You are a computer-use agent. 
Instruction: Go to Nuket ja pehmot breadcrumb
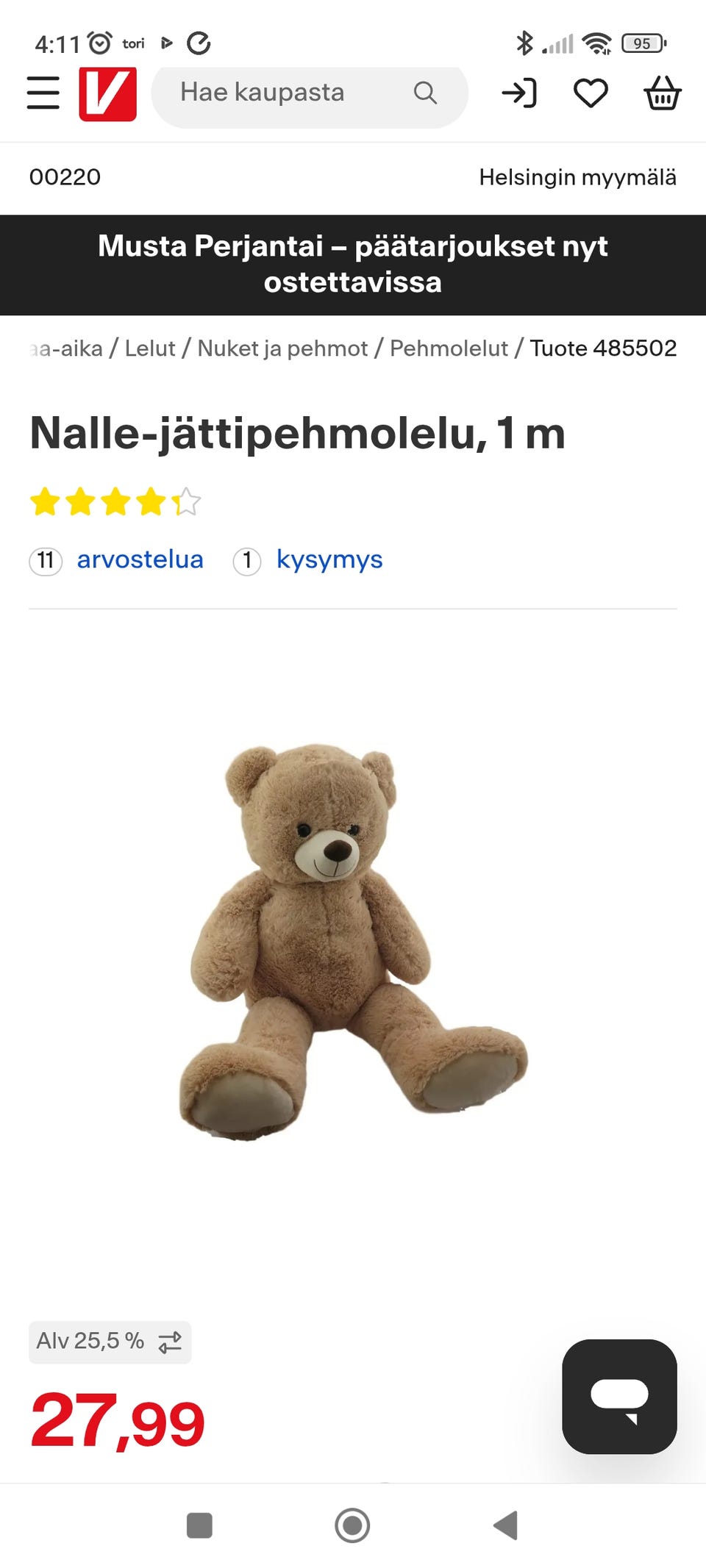point(282,348)
